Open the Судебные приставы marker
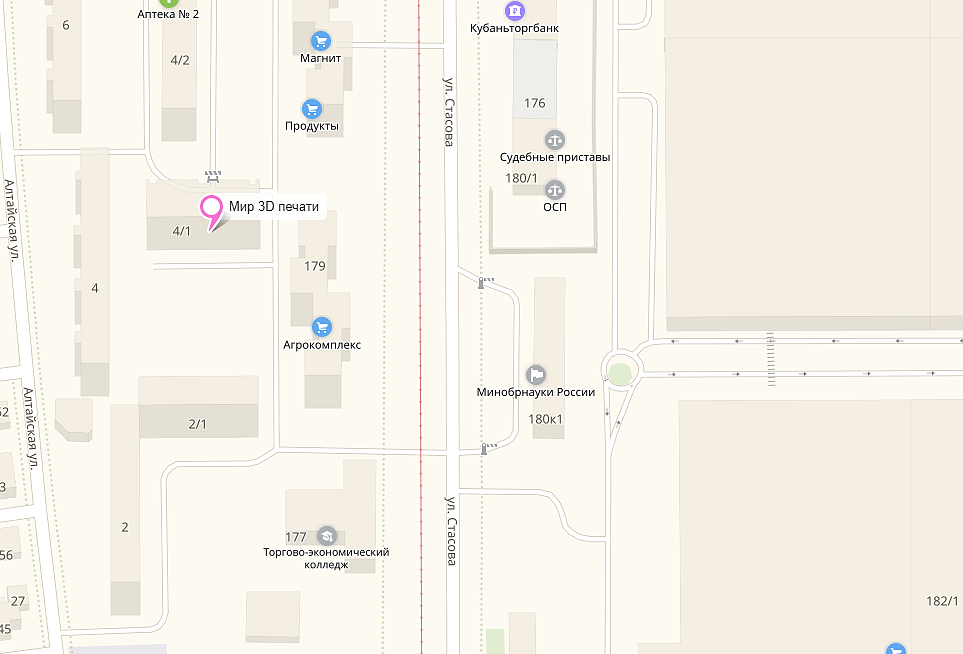Screen dimensions: 963x654 [x=554, y=140]
